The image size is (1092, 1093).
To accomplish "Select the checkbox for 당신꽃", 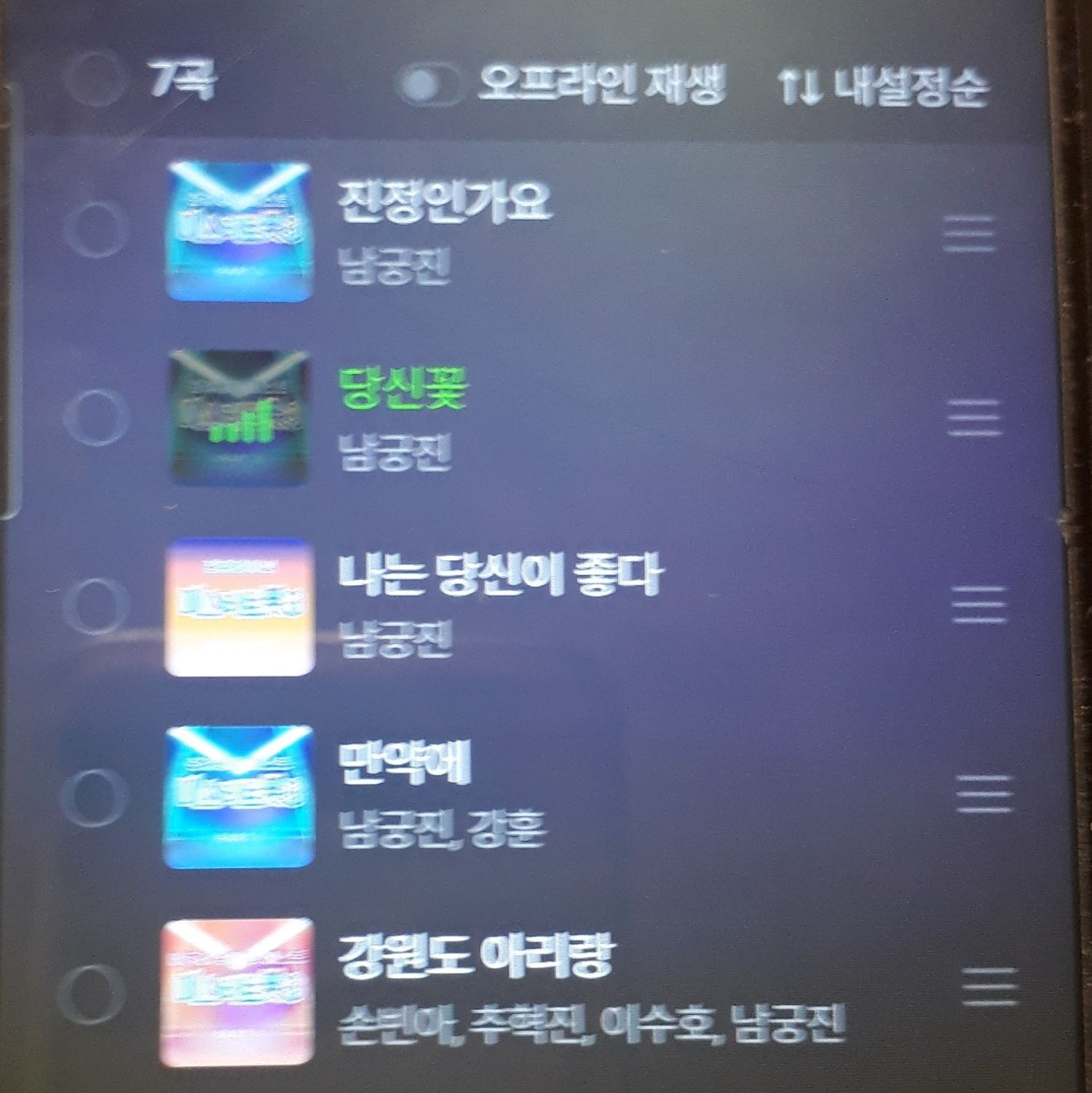I will tap(98, 416).
